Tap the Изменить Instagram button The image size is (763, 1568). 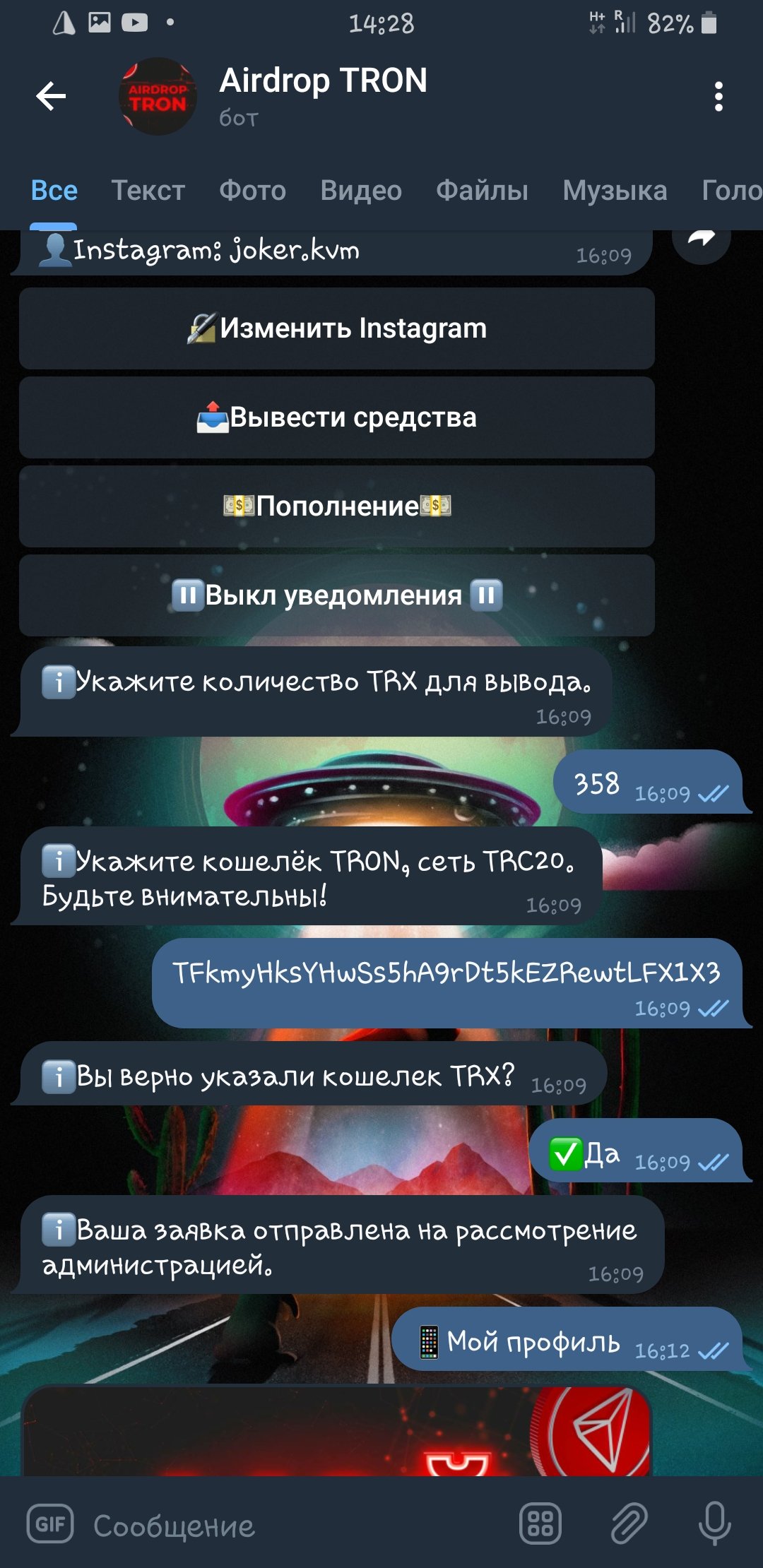pyautogui.click(x=337, y=328)
